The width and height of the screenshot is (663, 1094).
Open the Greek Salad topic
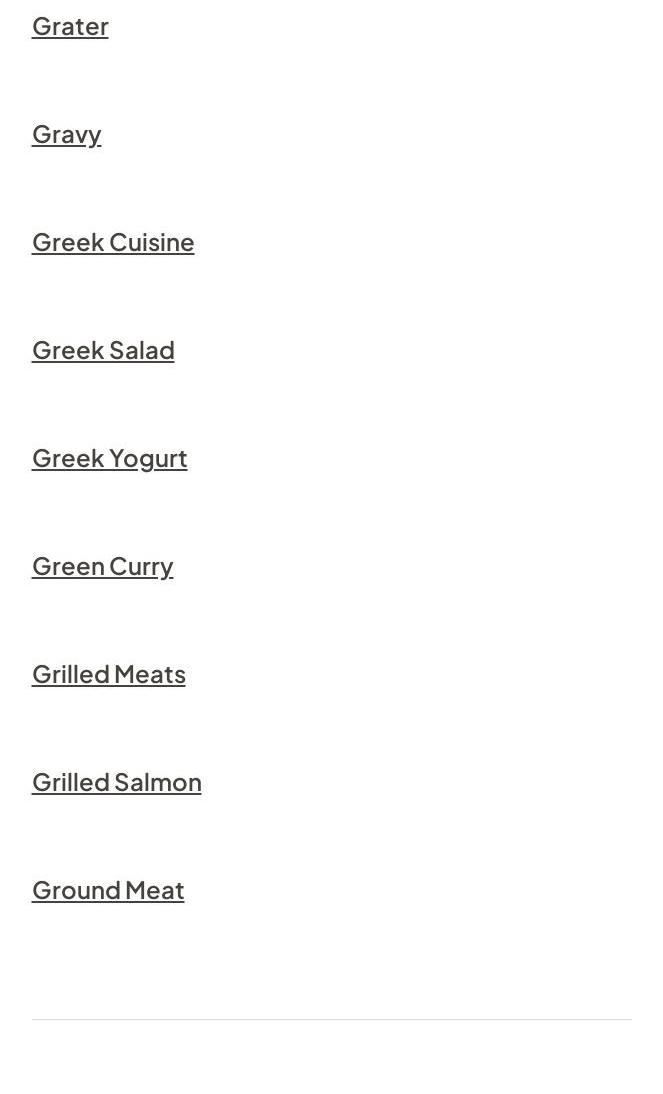point(103,350)
